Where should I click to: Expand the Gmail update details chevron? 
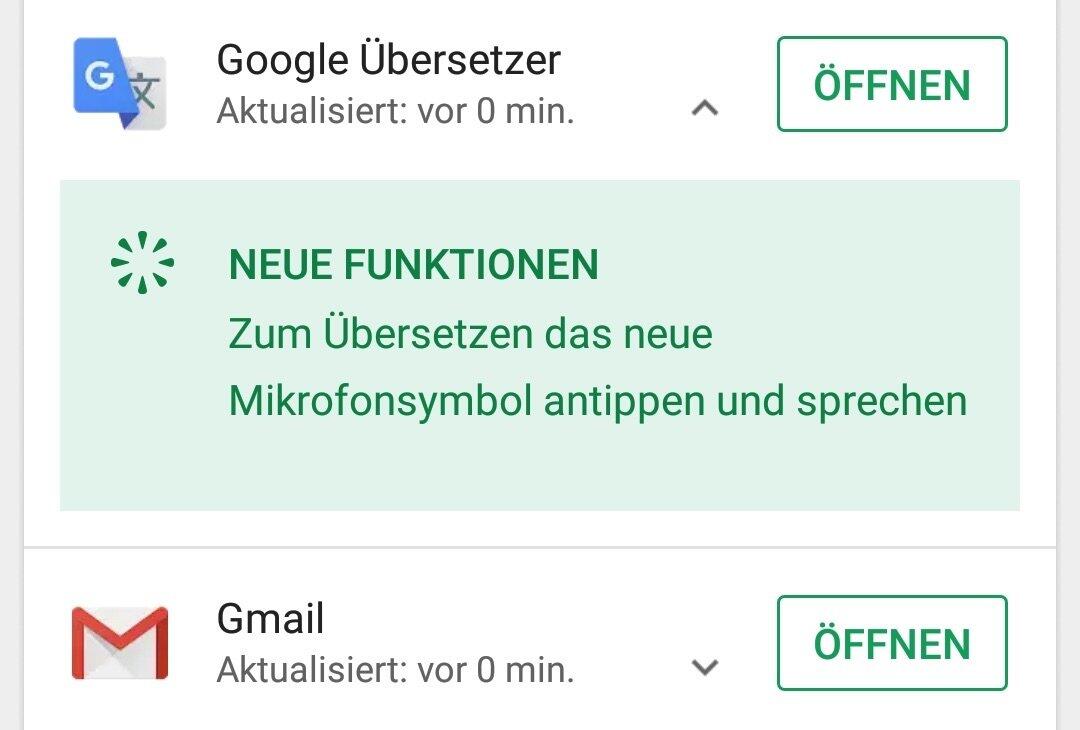705,667
